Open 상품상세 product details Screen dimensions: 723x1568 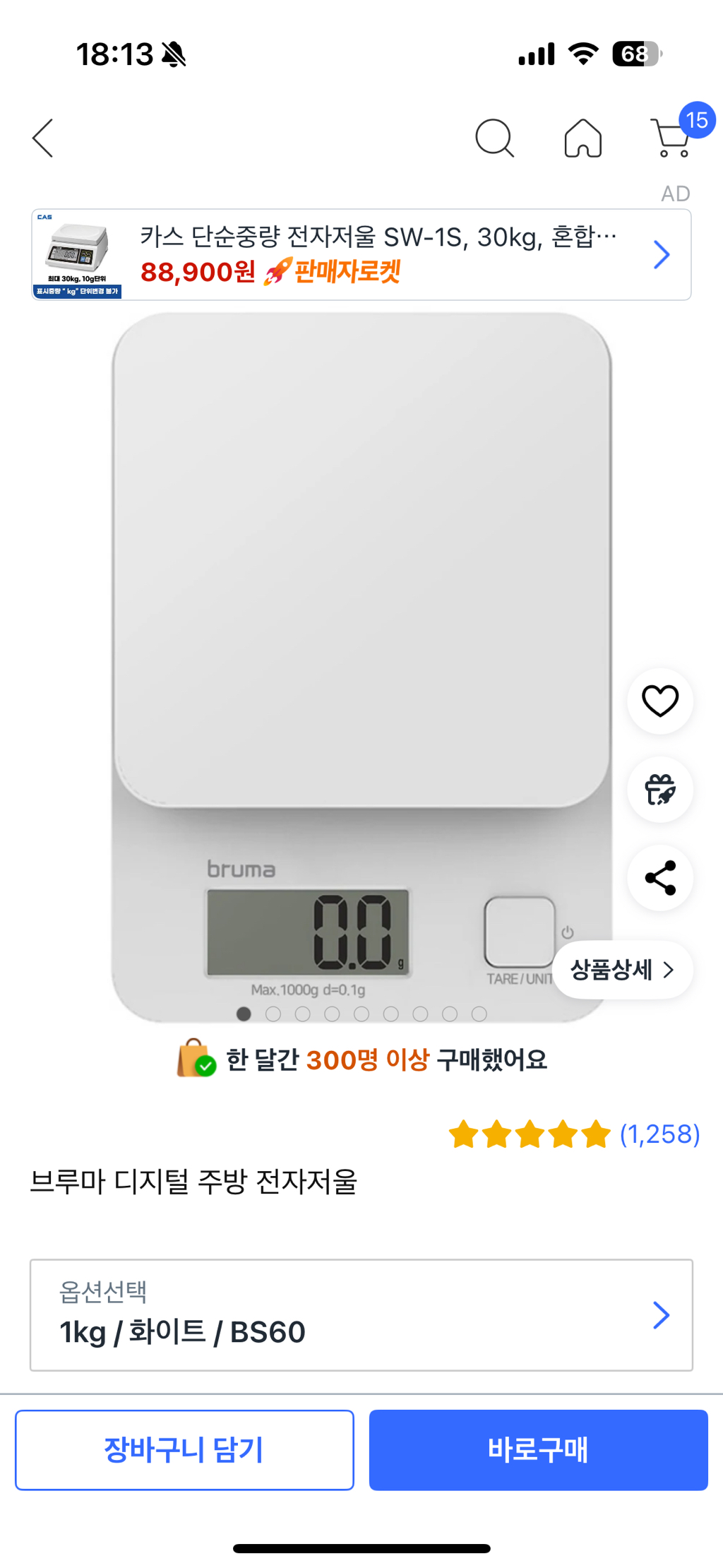pos(622,970)
